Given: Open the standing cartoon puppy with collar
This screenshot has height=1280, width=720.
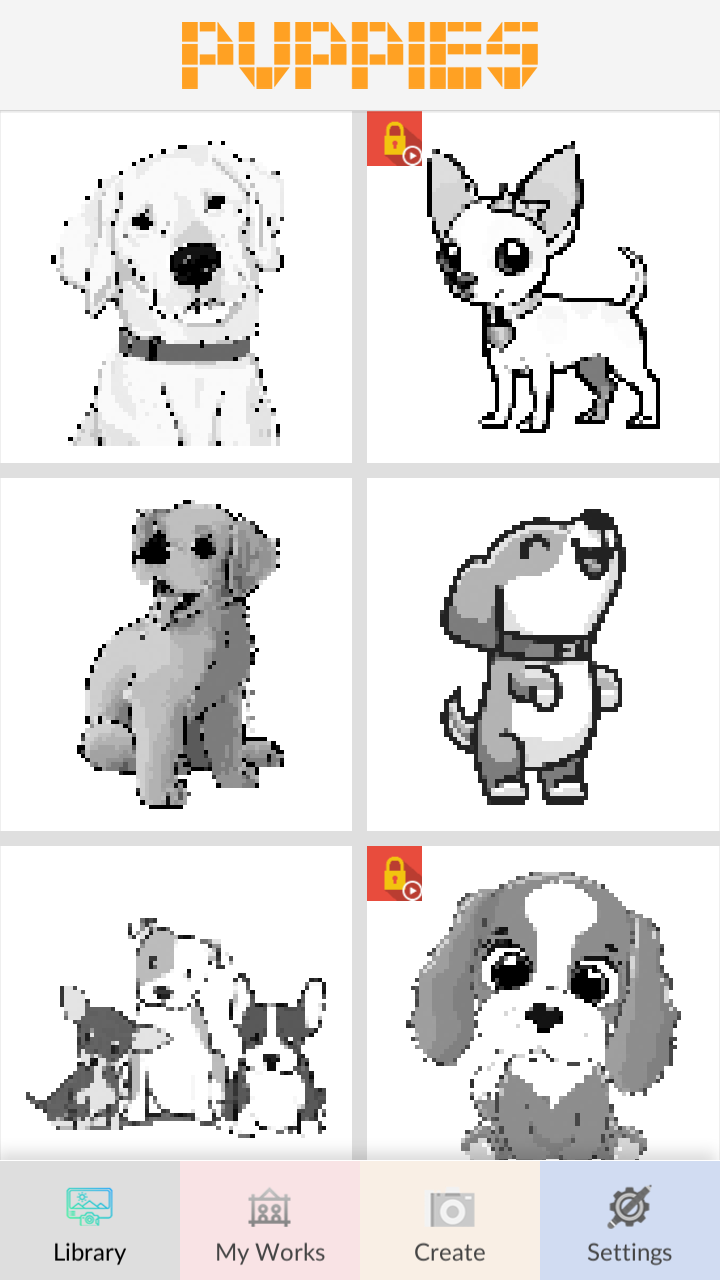Looking at the screenshot, I should 544,655.
